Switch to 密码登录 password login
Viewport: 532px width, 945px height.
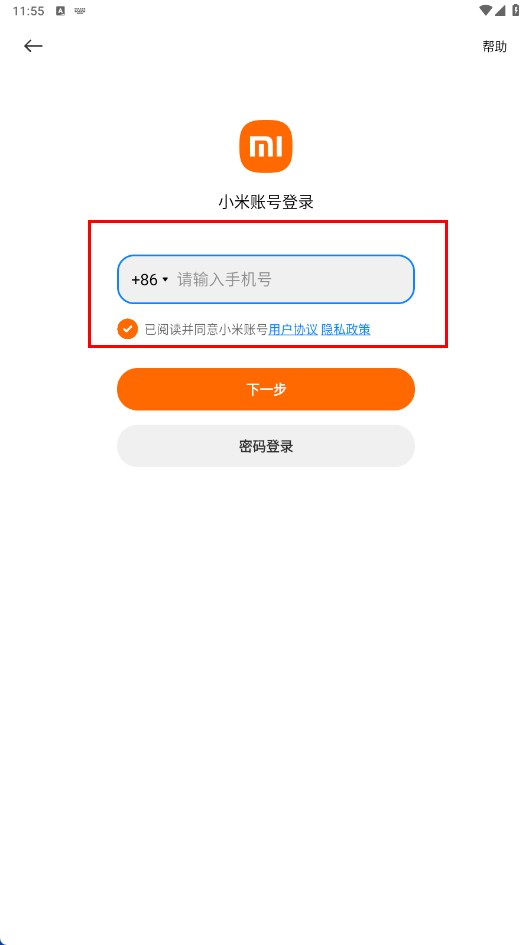tap(266, 446)
